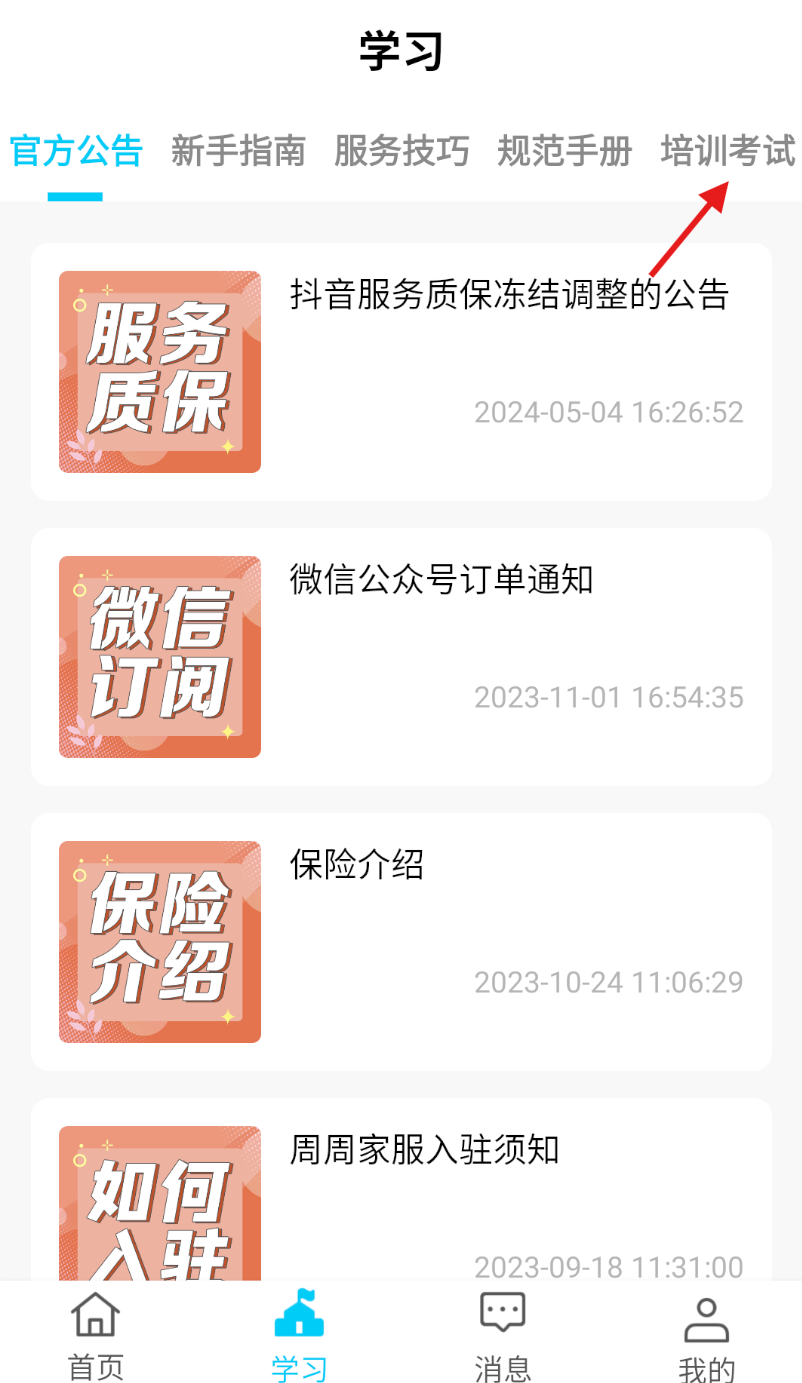Open the 消息 messages tab
Screen dimensions: 802x1383
click(x=502, y=1335)
